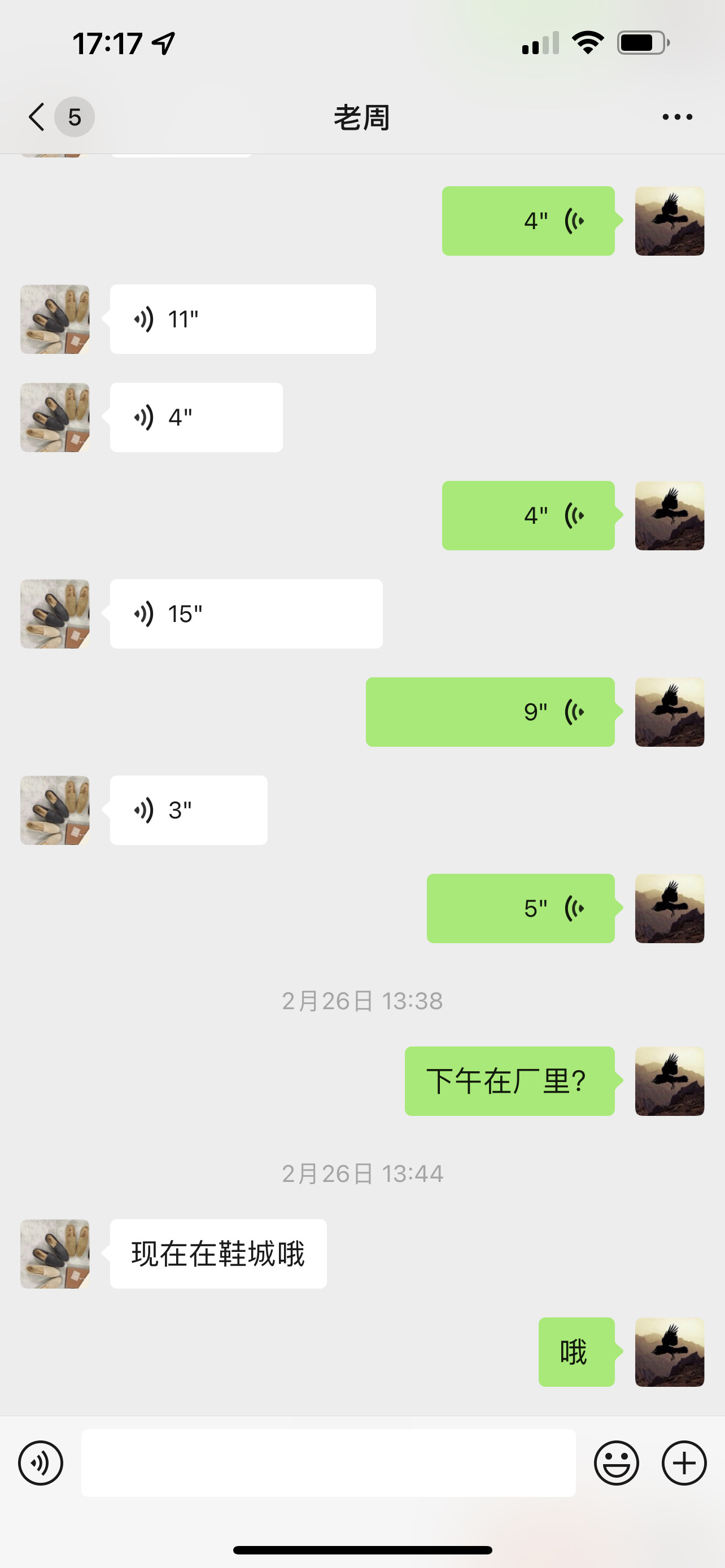Play the sent 5" voice message
725x1568 pixels.
point(521,908)
